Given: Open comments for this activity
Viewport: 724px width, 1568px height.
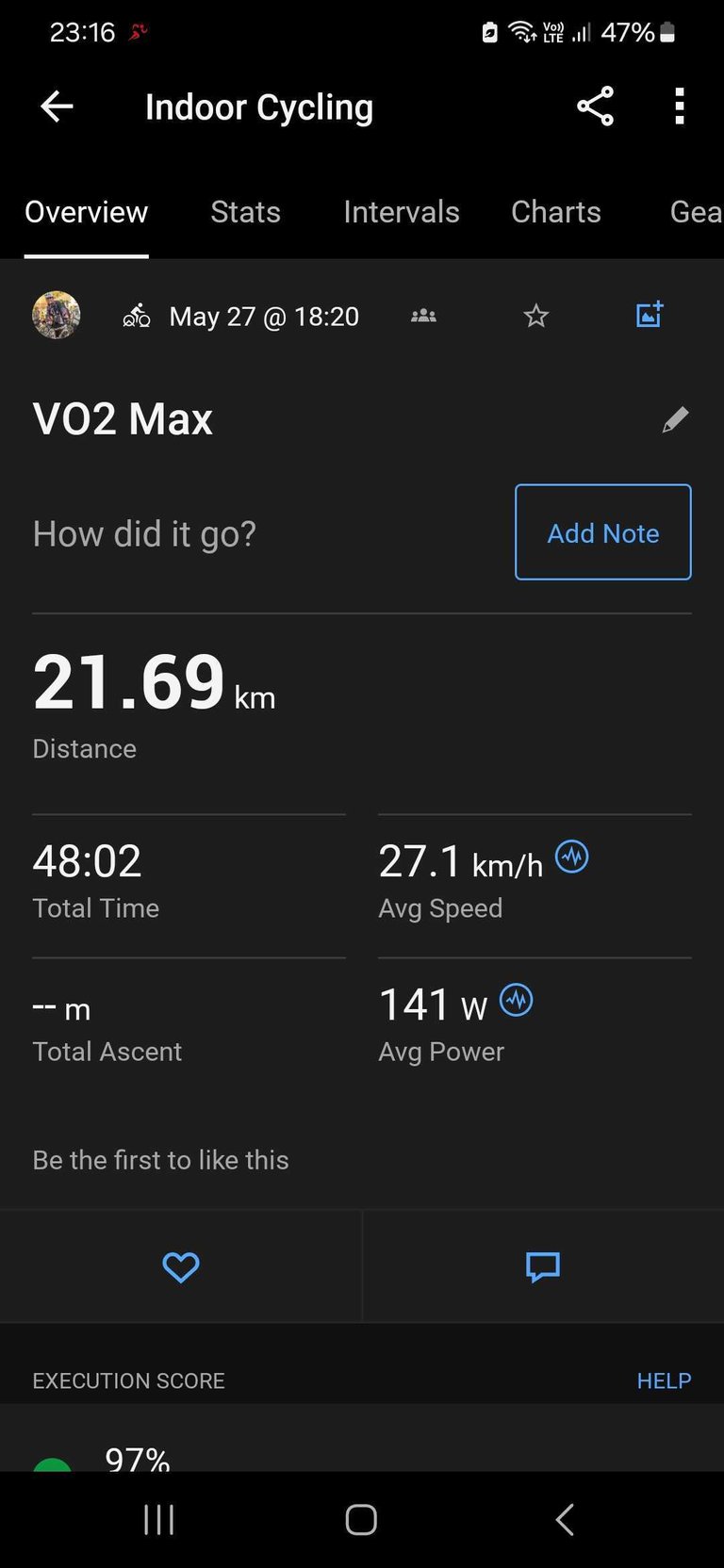Looking at the screenshot, I should point(542,1267).
